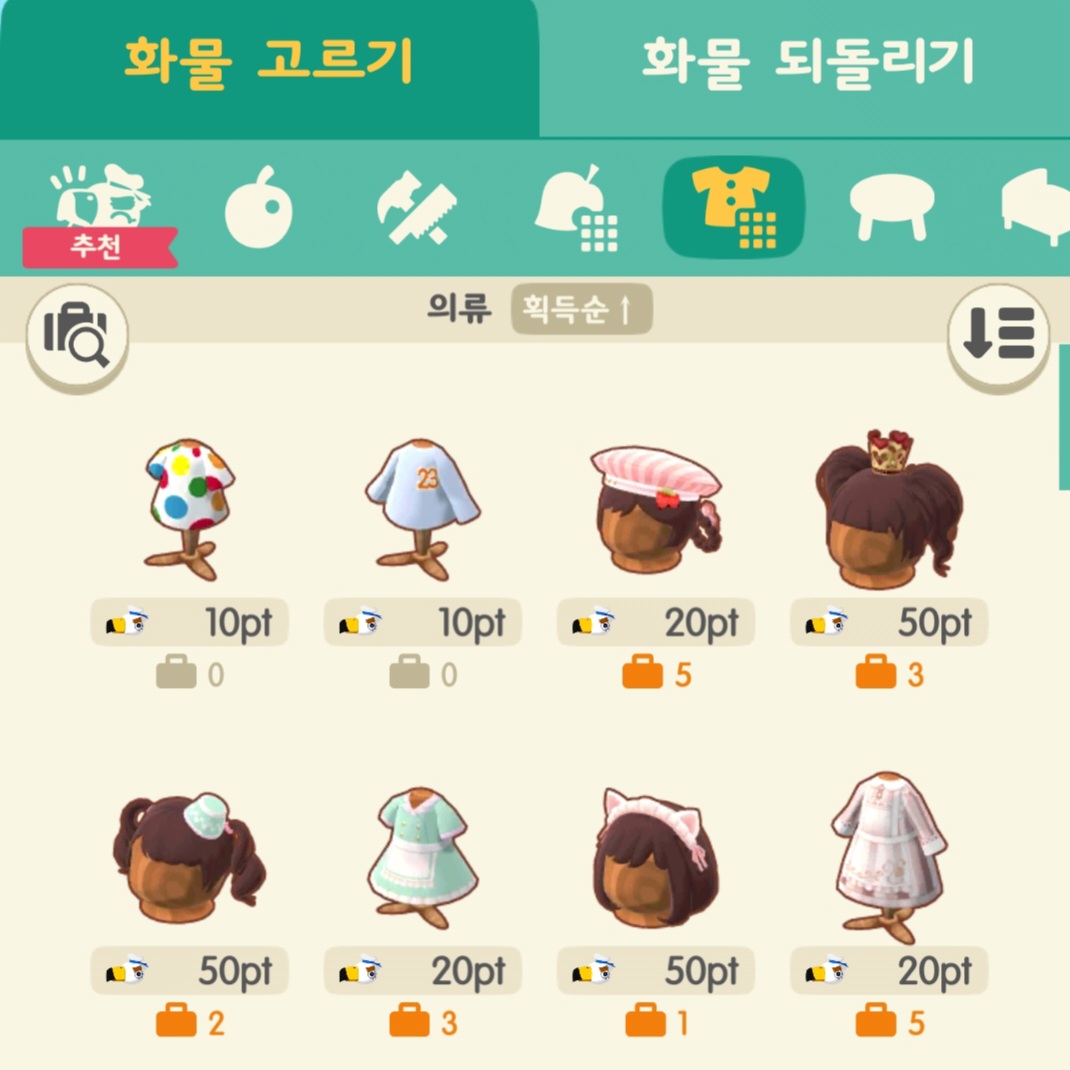Select the 화물 고르기 tab
The height and width of the screenshot is (1070, 1070).
pyautogui.click(x=268, y=64)
